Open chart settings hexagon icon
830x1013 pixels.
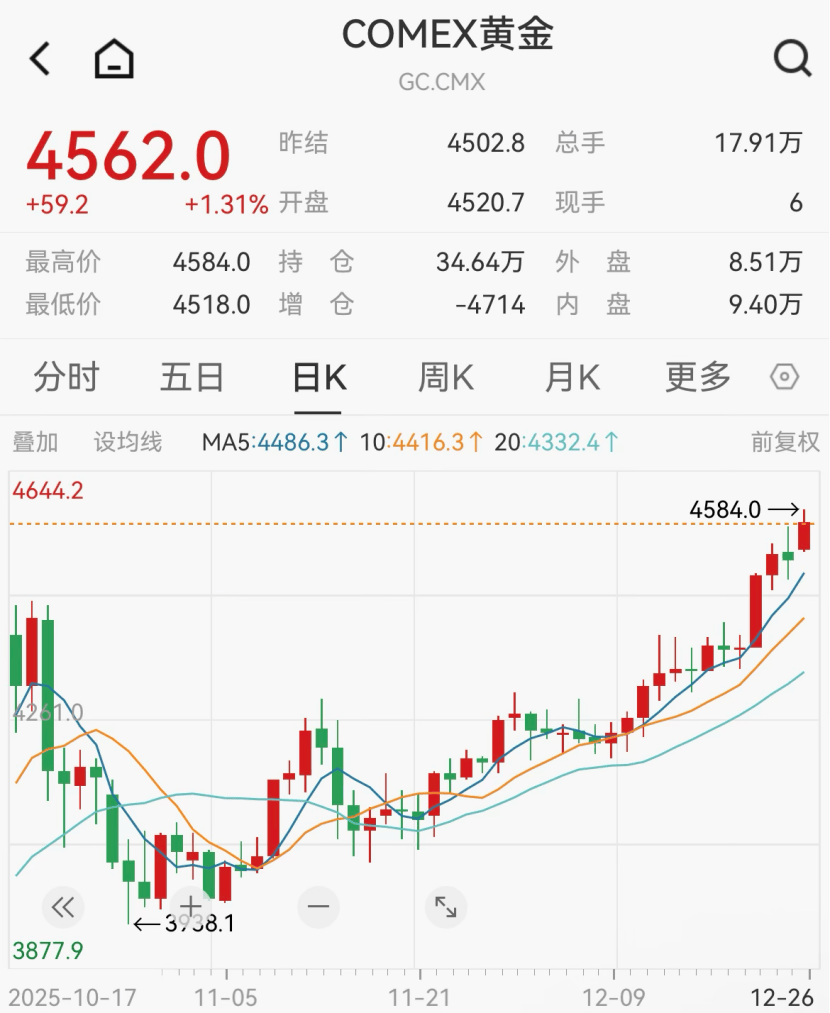785,378
